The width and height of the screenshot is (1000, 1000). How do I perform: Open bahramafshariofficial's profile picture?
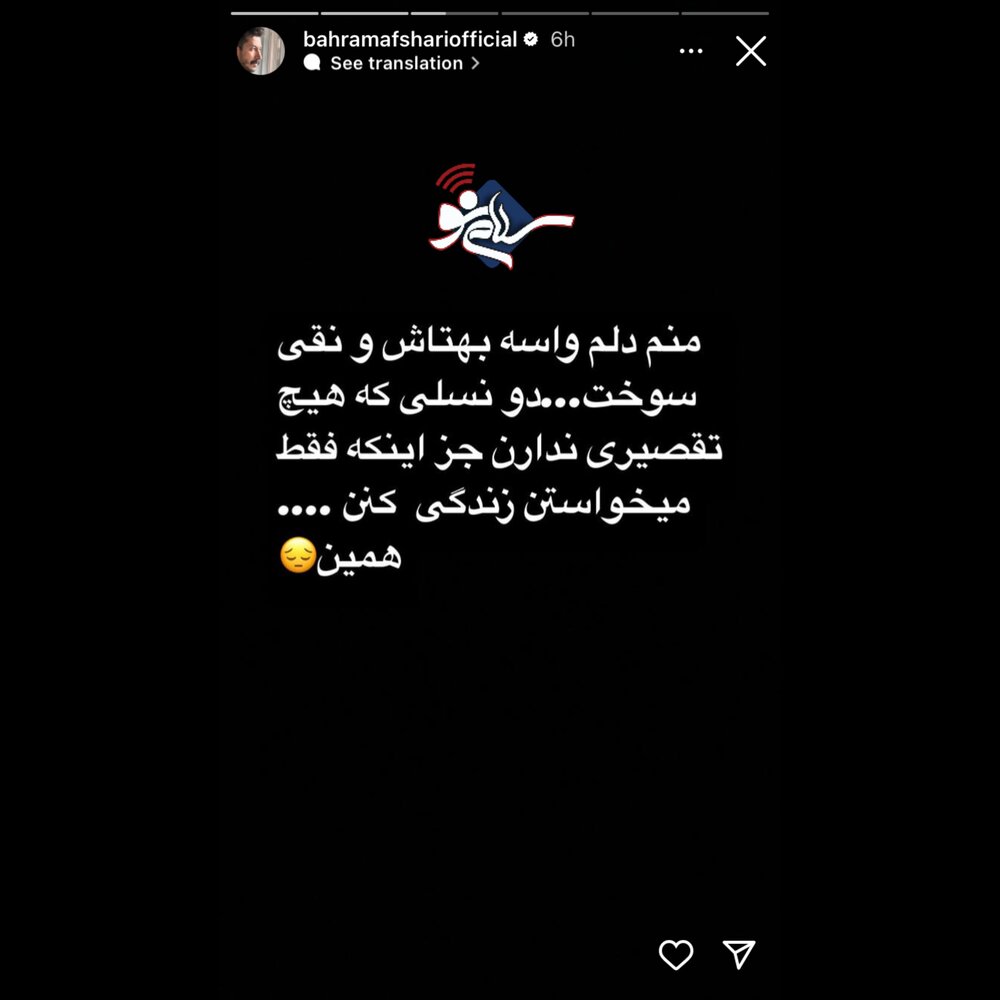tap(261, 51)
